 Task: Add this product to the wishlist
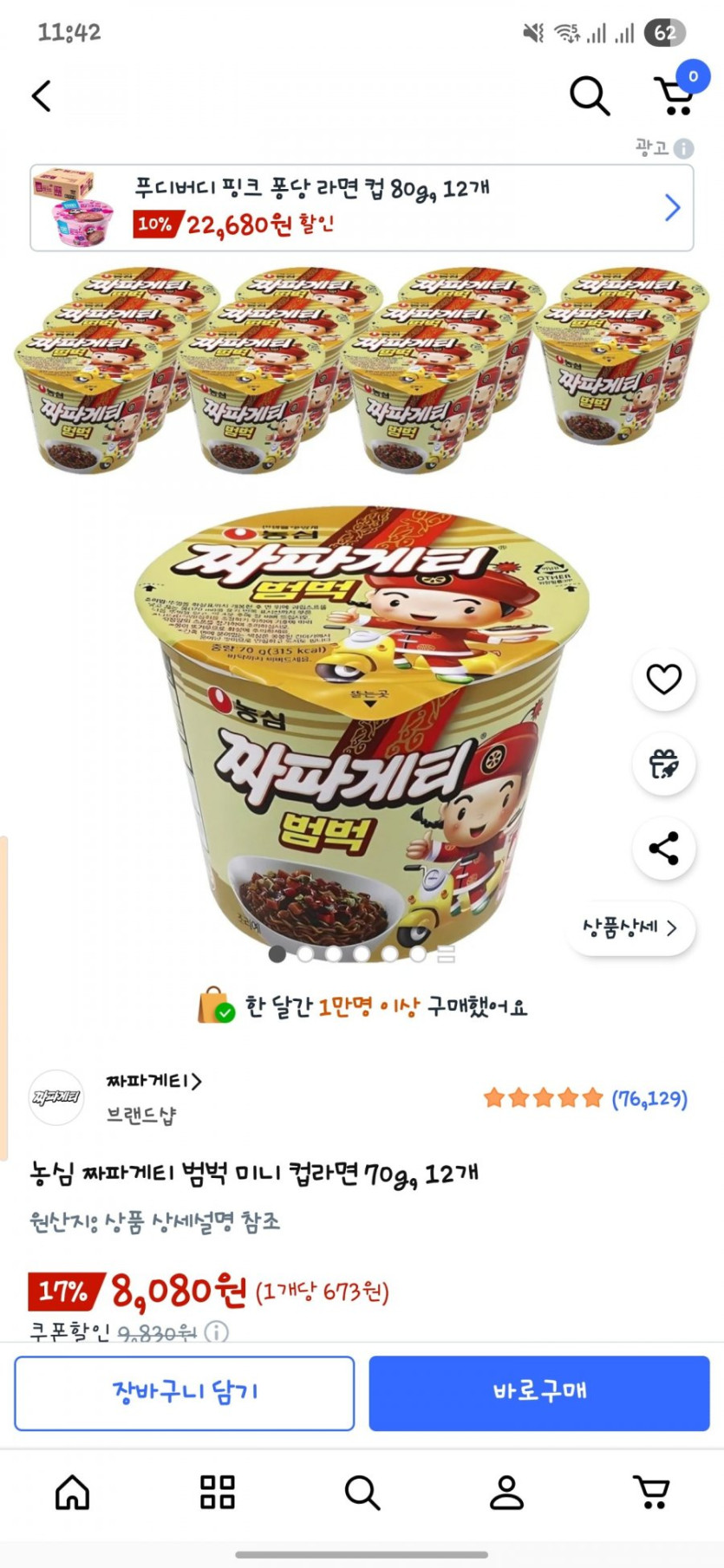(x=663, y=679)
